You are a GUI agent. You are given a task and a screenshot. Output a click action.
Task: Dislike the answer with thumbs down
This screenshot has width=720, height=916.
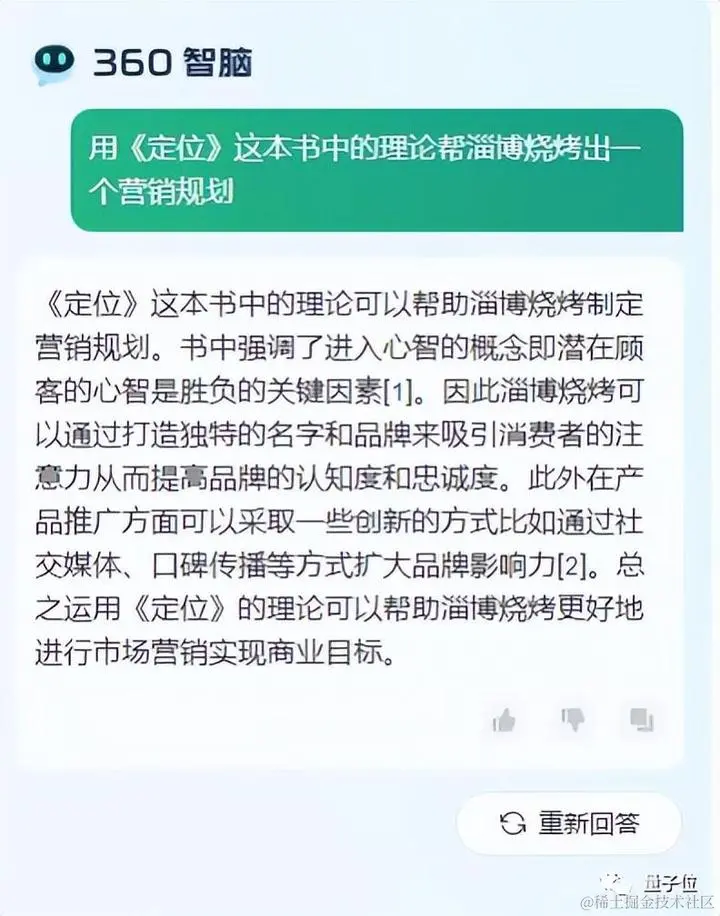pos(573,718)
